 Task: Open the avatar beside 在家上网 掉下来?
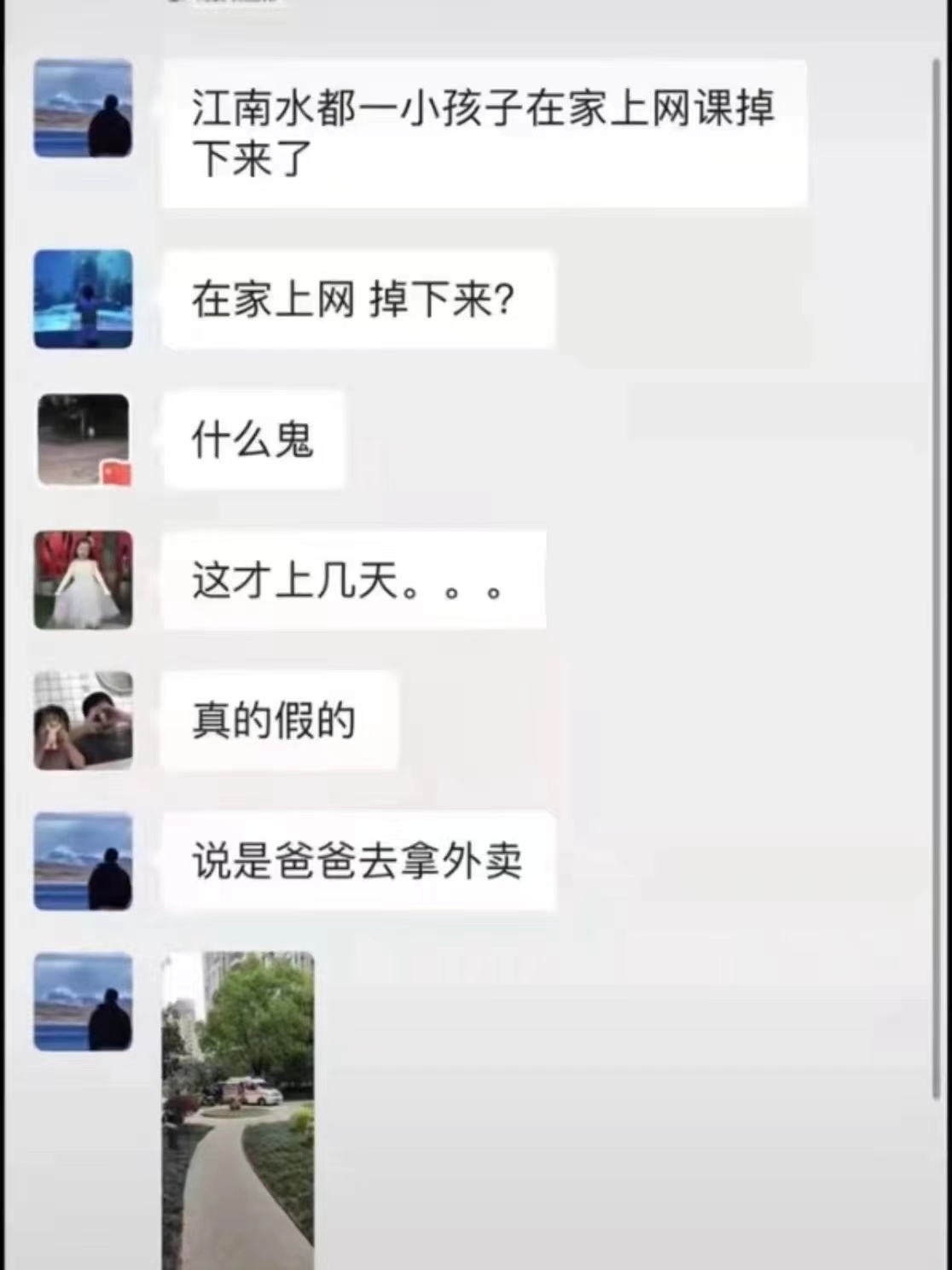click(x=84, y=299)
